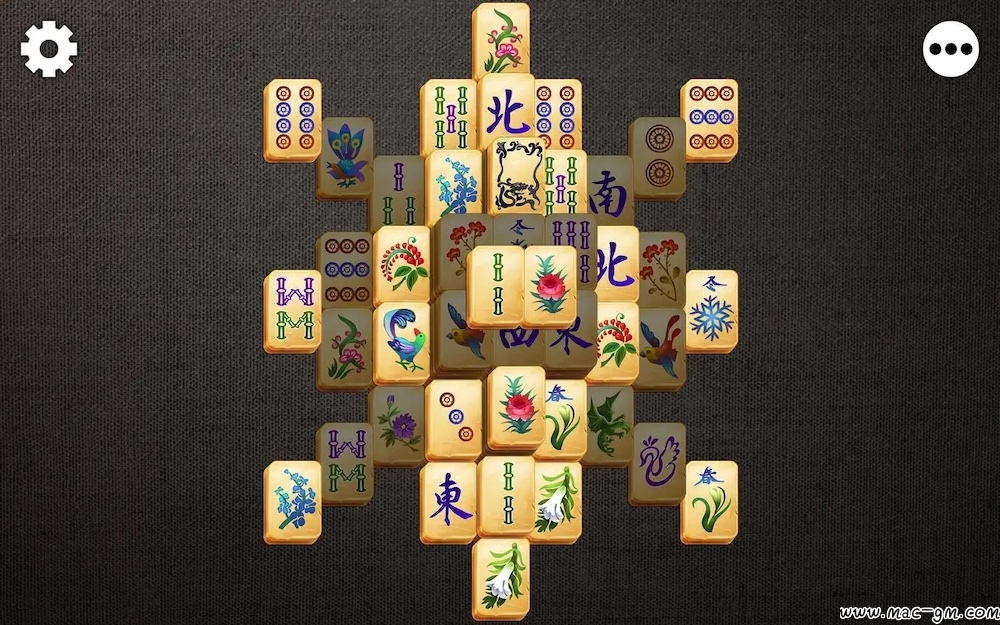Open the settings gear
This screenshot has width=1000, height=625.
49,48
